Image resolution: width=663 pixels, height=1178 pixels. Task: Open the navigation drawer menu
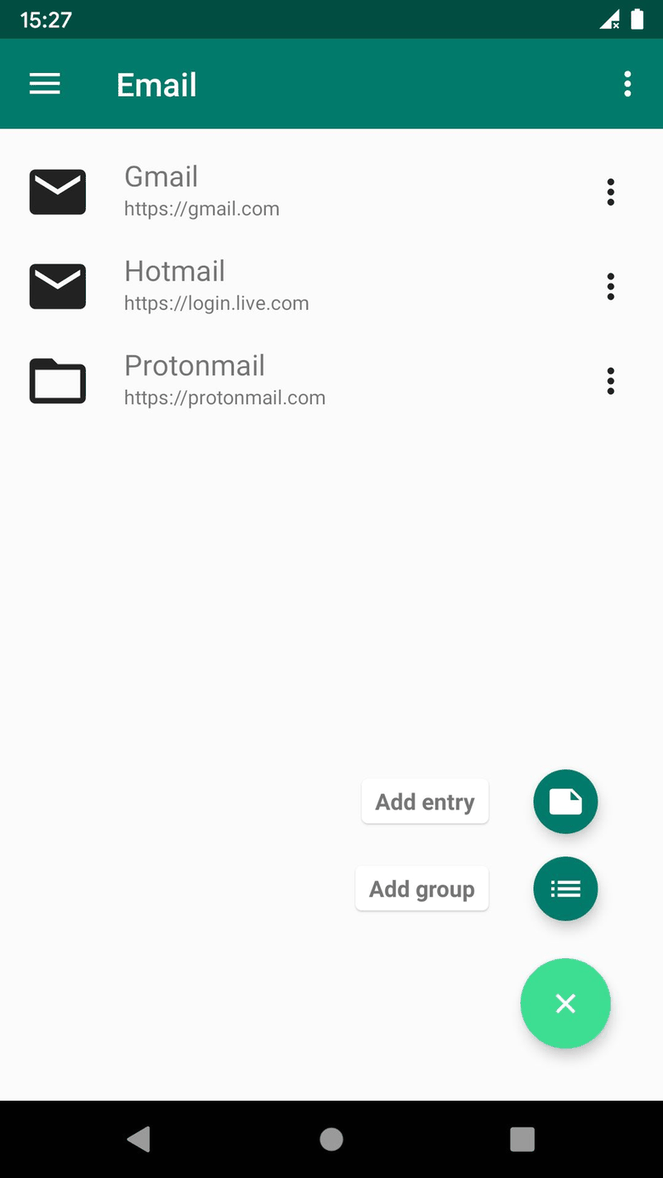pos(45,84)
